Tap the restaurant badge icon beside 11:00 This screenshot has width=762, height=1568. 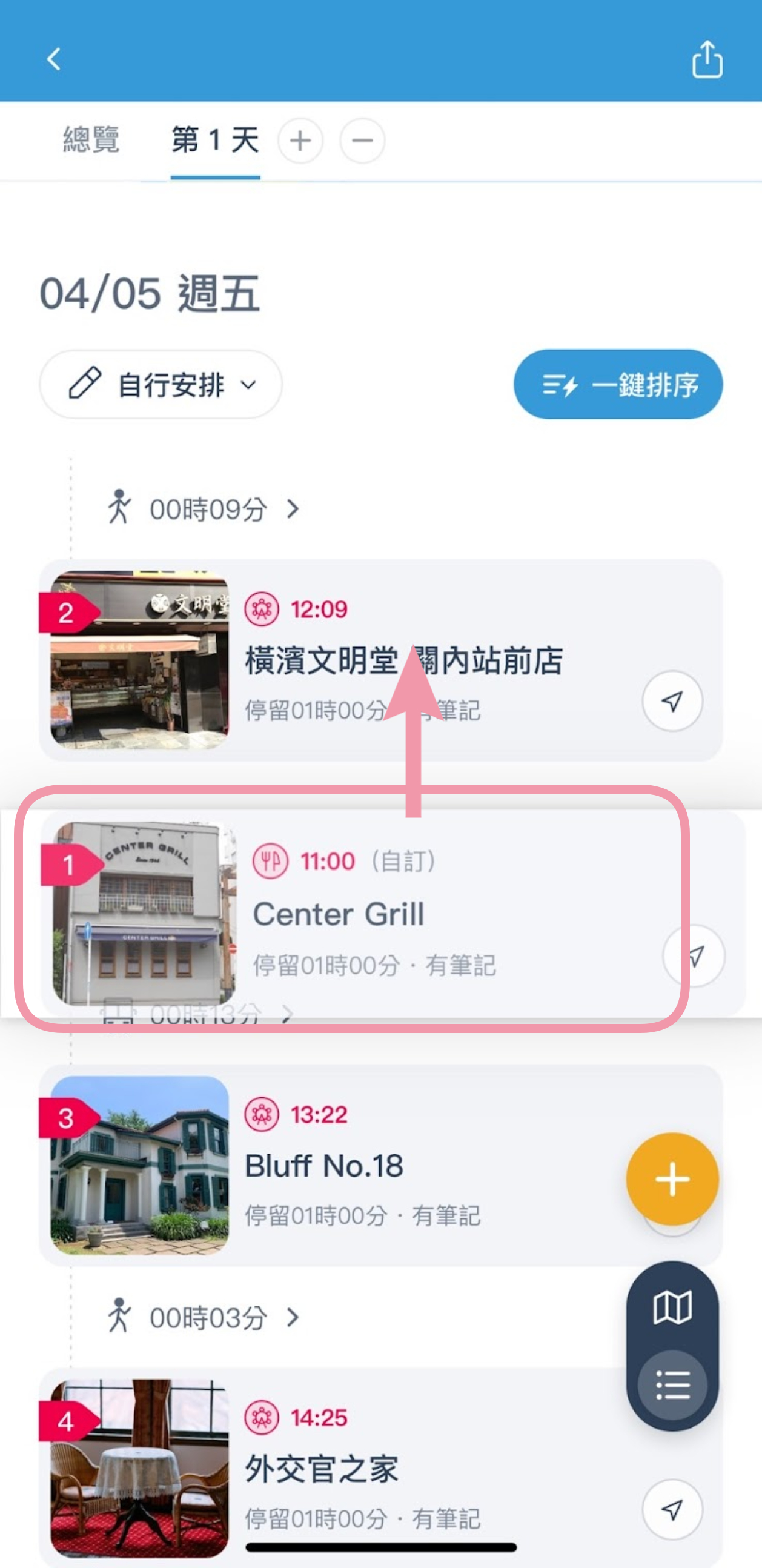tap(270, 862)
